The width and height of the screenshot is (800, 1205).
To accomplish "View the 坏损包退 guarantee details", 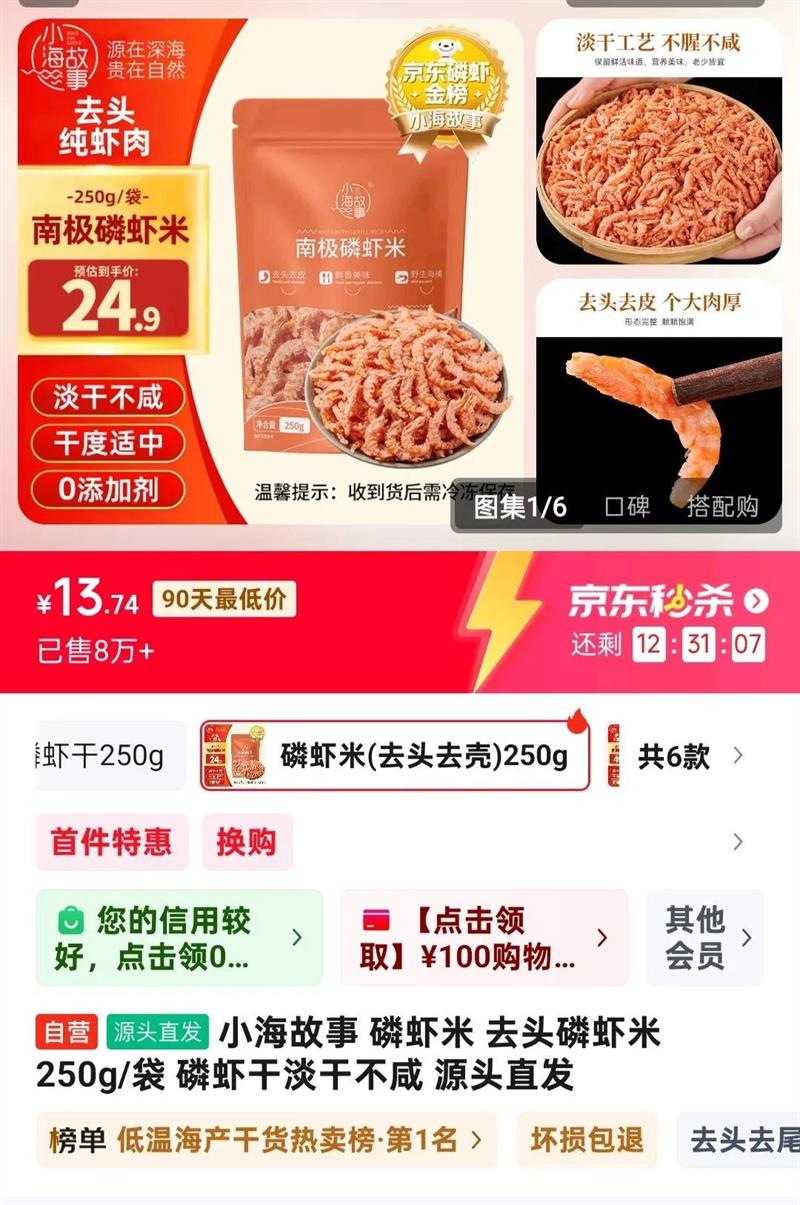I will coord(587,1139).
